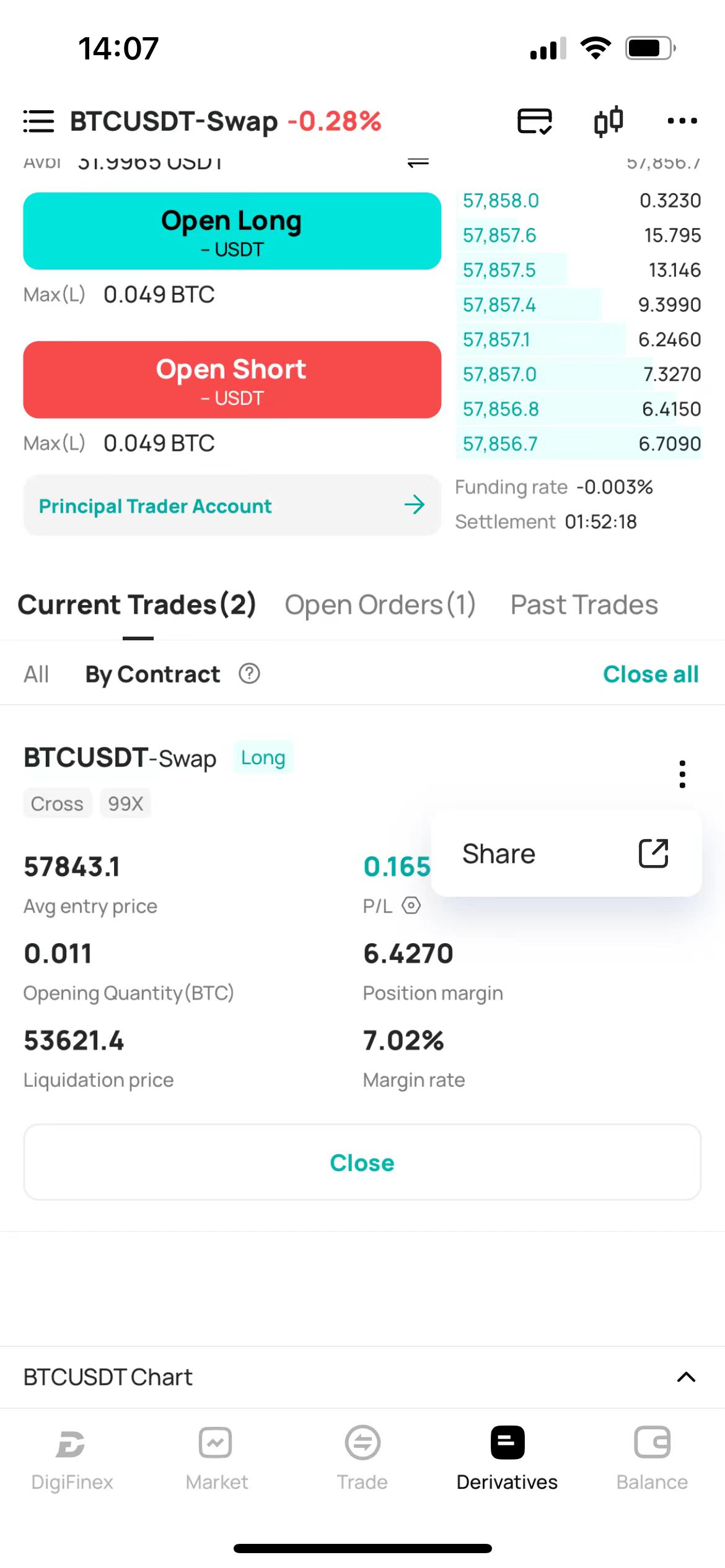Go to Principal Trader Account
The image size is (725, 1568).
click(x=232, y=505)
